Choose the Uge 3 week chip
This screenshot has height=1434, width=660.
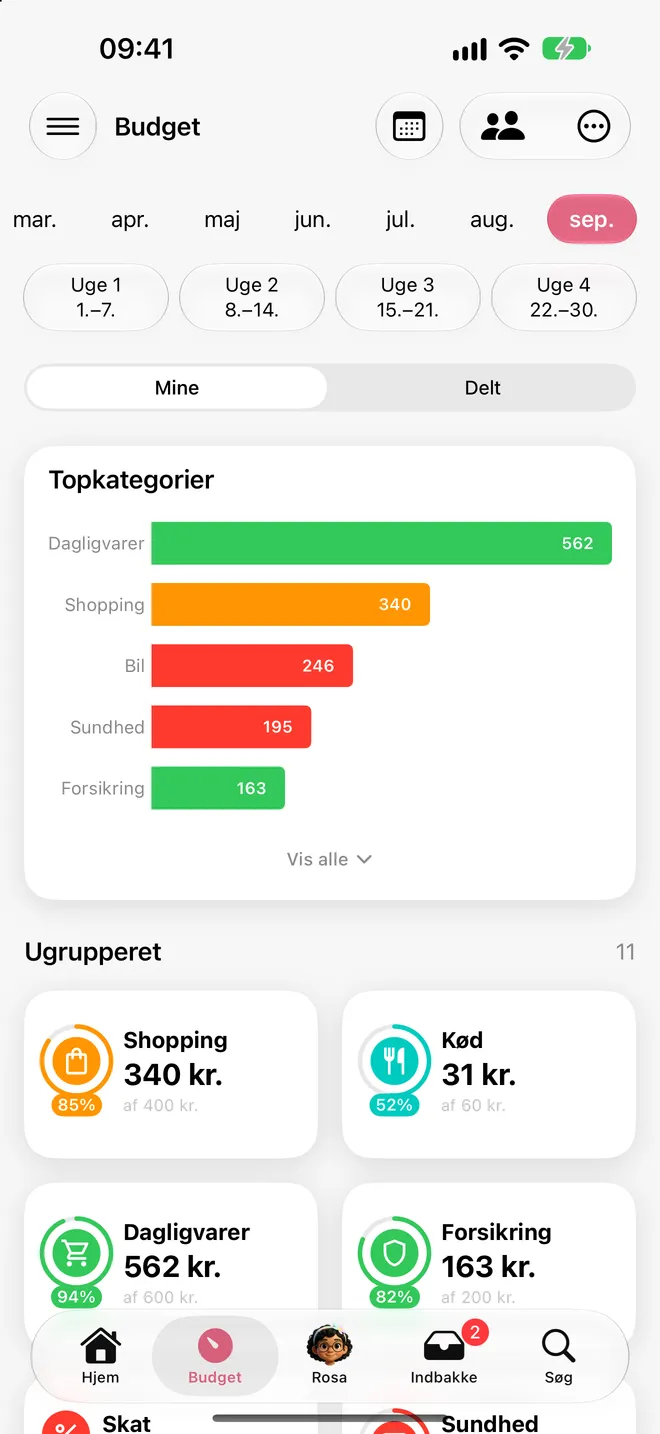(408, 297)
